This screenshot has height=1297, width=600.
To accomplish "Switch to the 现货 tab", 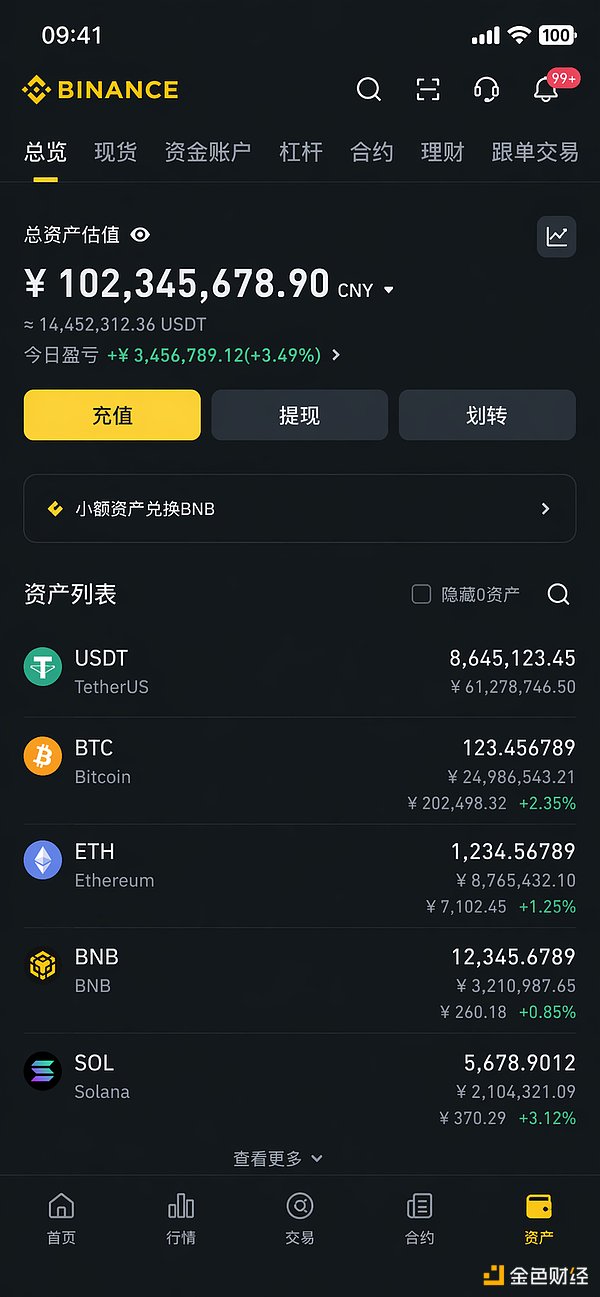I will 115,152.
